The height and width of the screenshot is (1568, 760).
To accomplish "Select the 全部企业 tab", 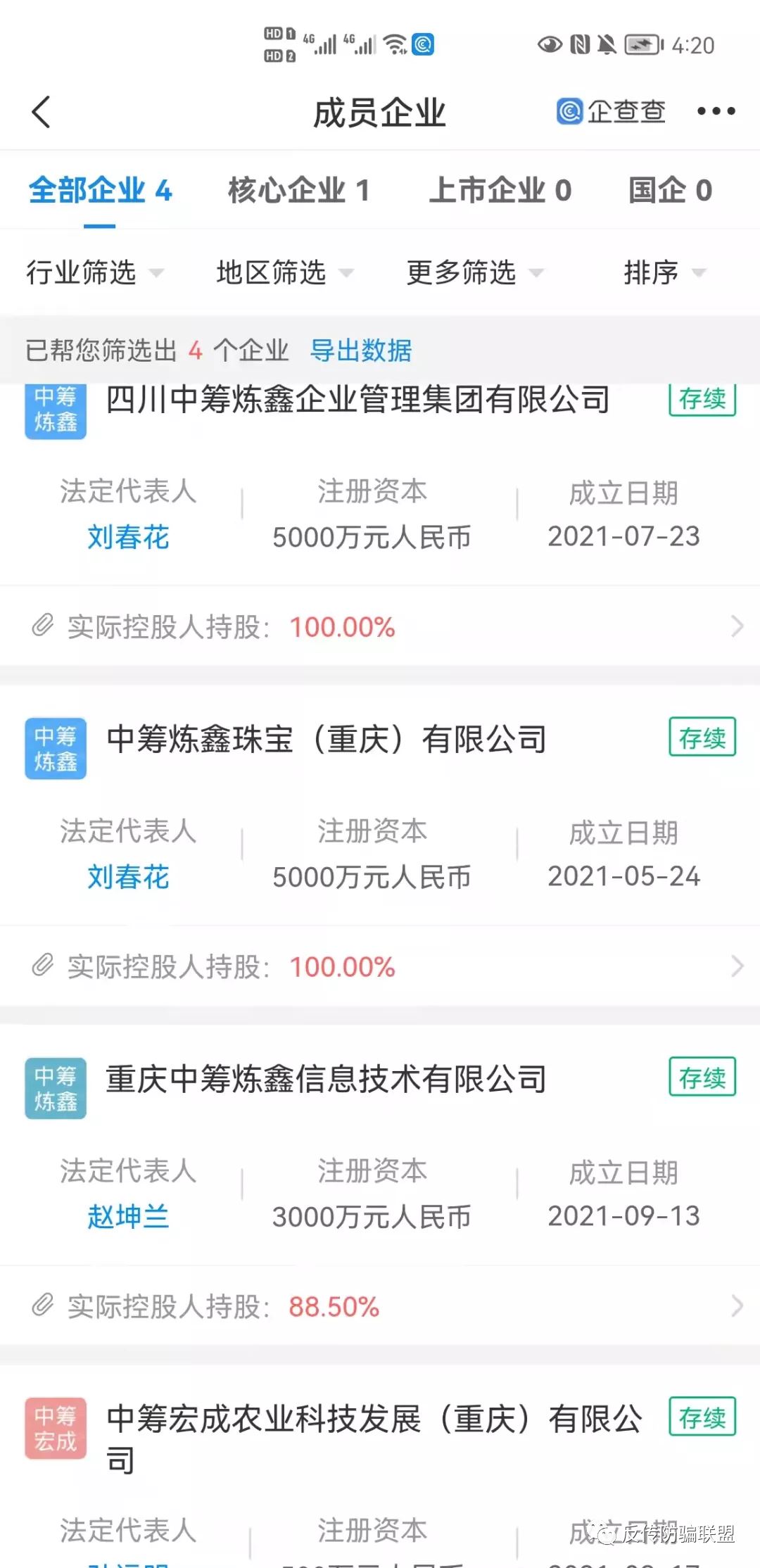I will tap(100, 191).
